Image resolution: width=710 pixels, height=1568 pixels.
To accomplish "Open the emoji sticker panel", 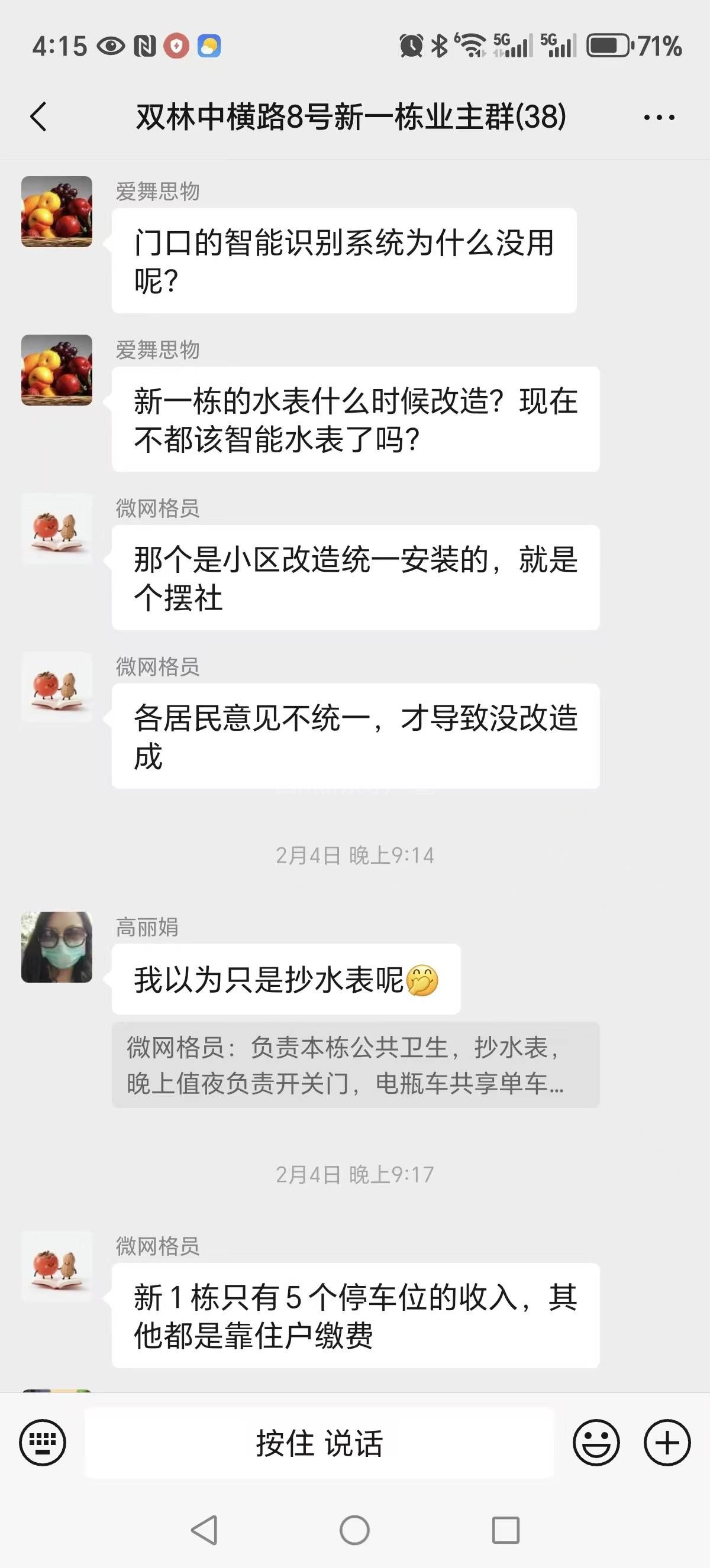I will (596, 1442).
